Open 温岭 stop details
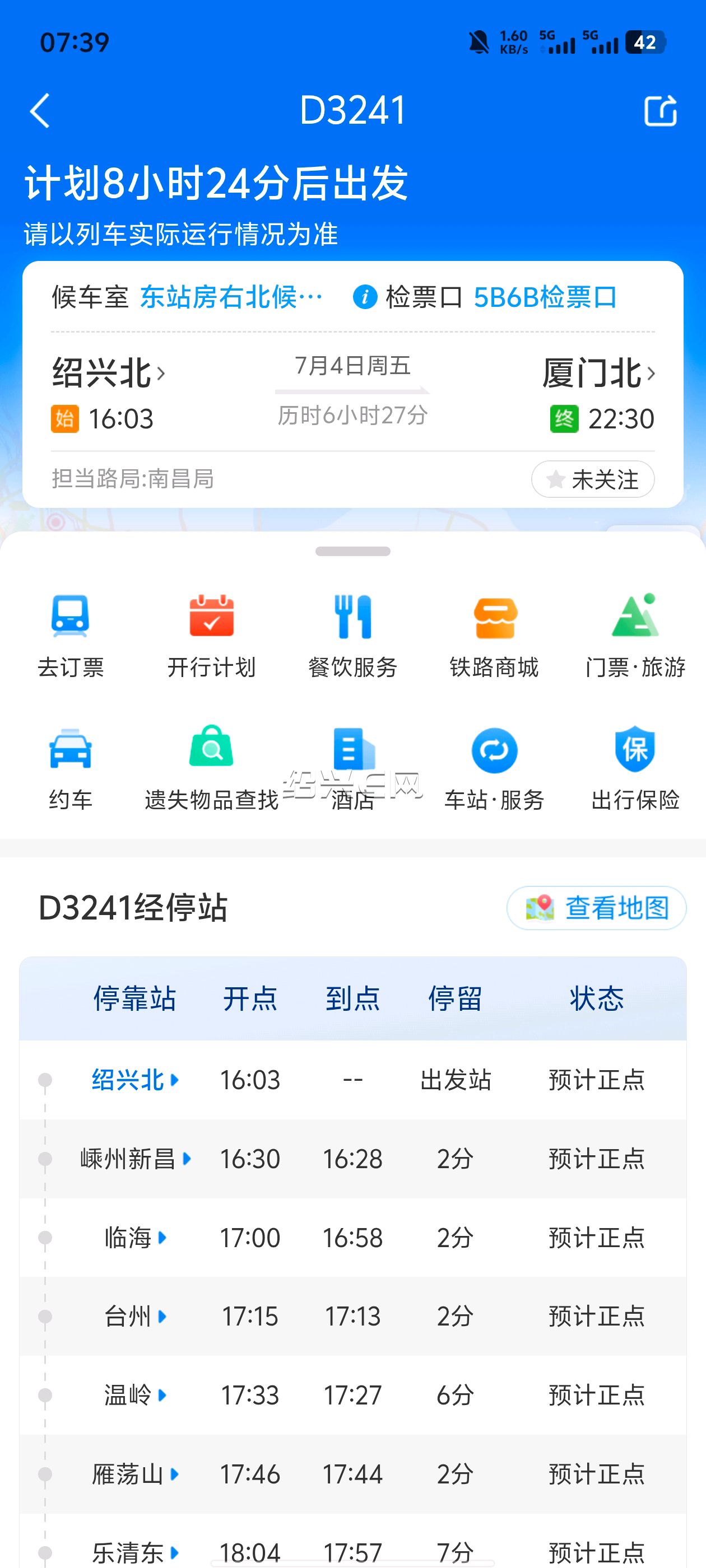Image resolution: width=706 pixels, height=1568 pixels. [136, 1394]
